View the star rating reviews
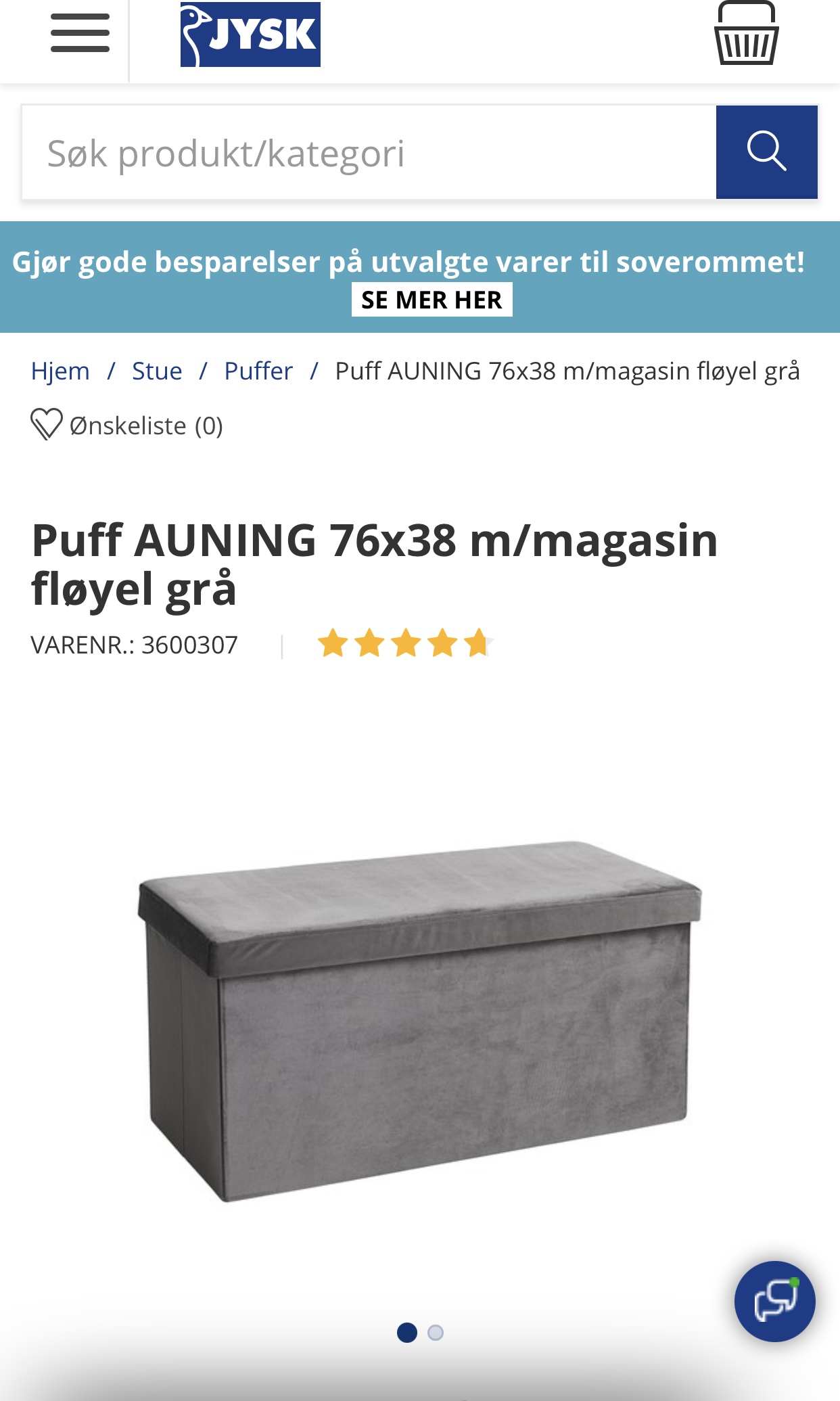This screenshot has width=840, height=1401. pos(404,643)
